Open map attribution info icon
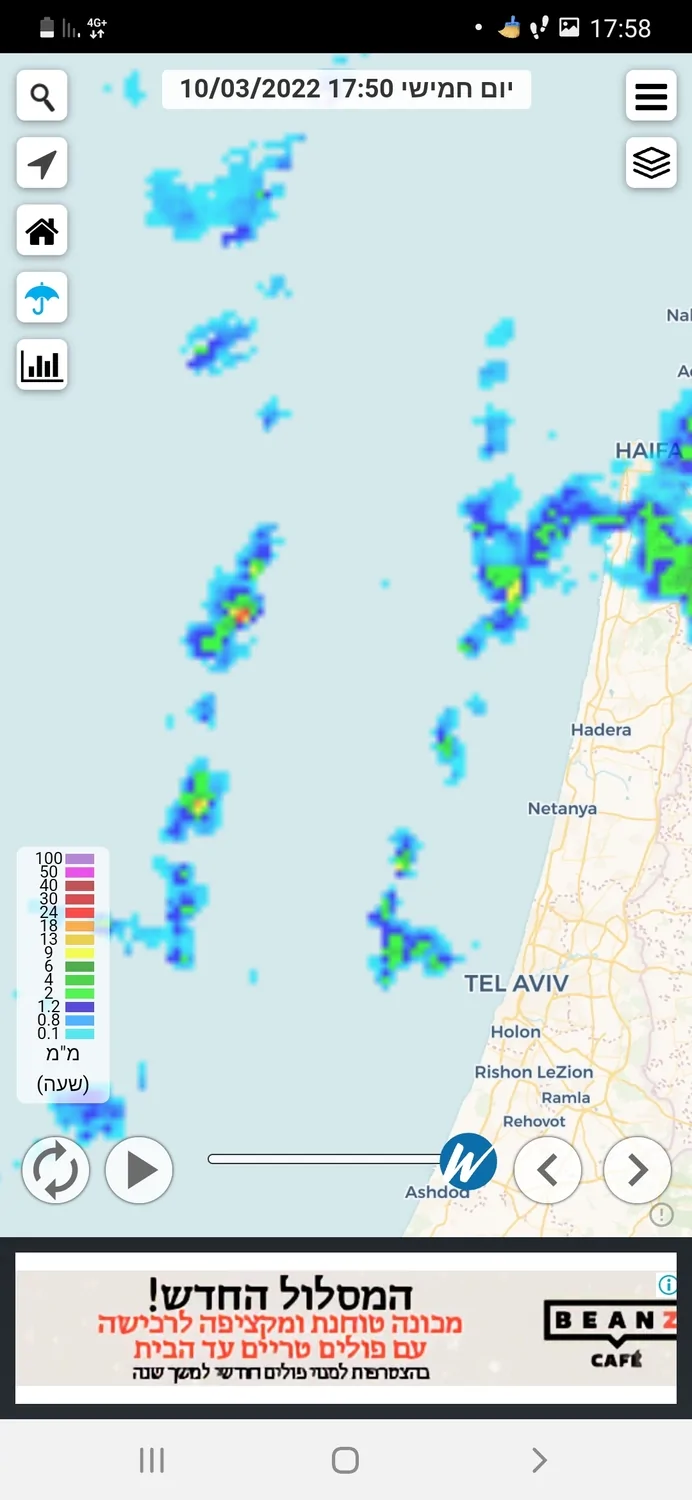Screen dimensions: 692x1500 click(x=661, y=1214)
